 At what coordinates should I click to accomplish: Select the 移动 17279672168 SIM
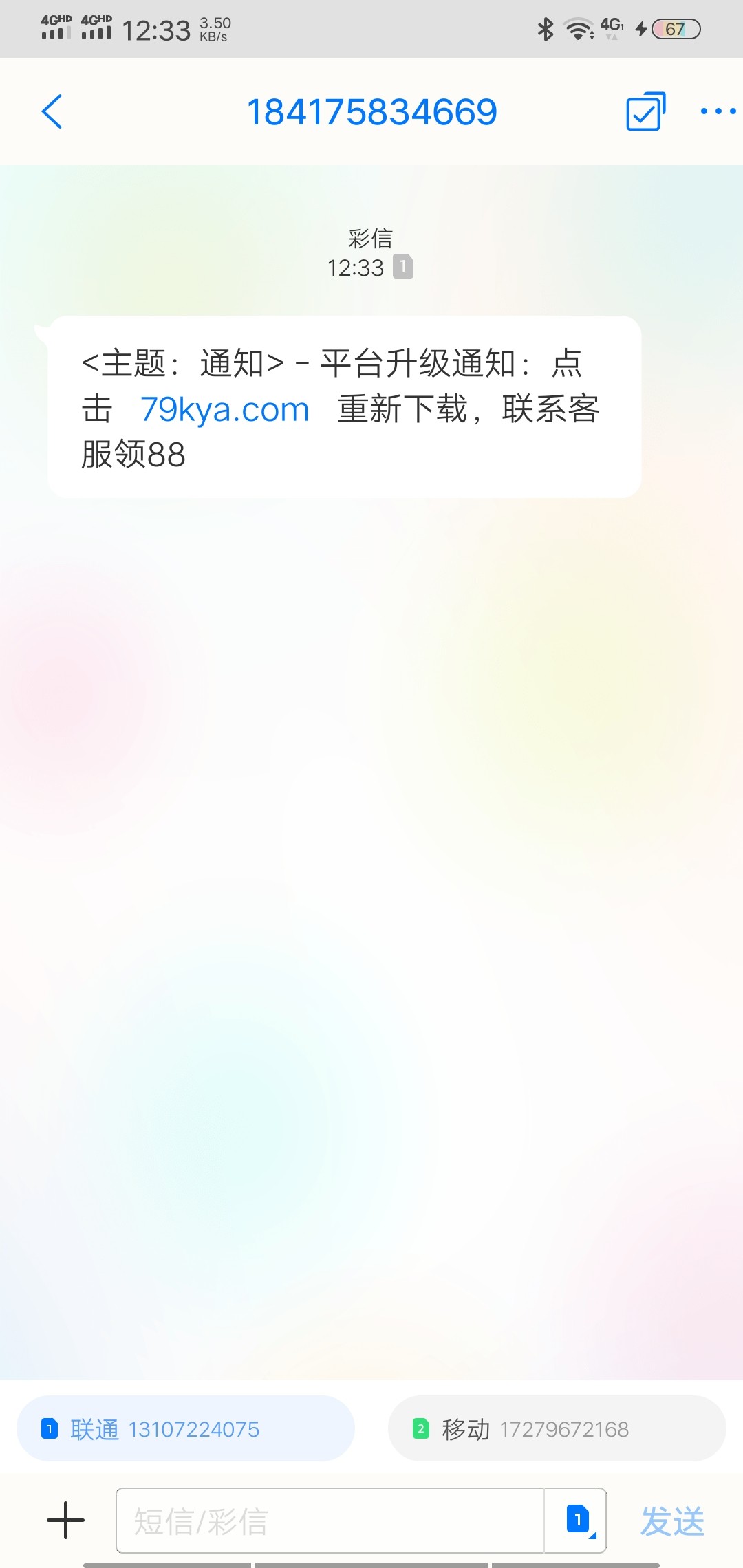click(557, 1429)
